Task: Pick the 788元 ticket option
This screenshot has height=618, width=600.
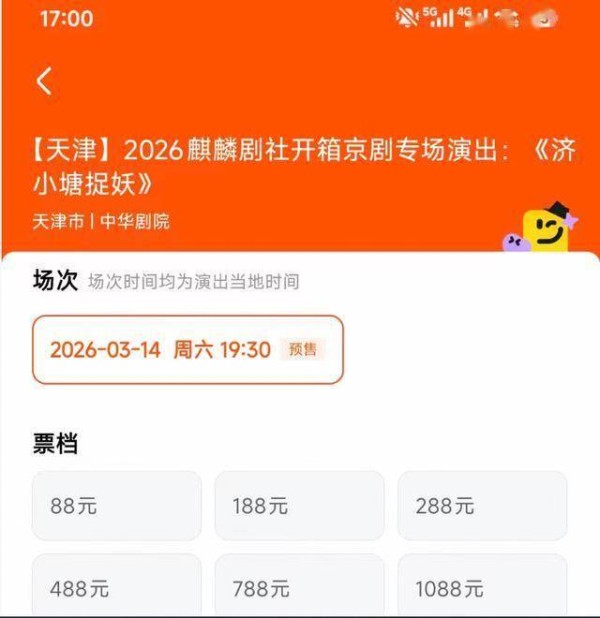Action: (x=299, y=588)
